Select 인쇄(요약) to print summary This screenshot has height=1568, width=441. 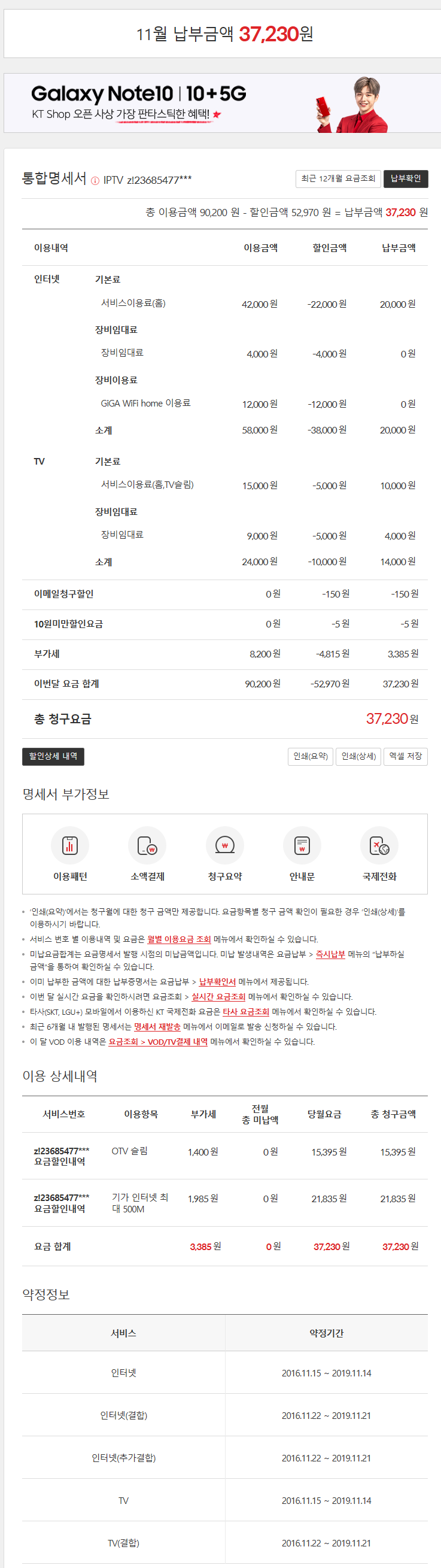click(x=310, y=756)
